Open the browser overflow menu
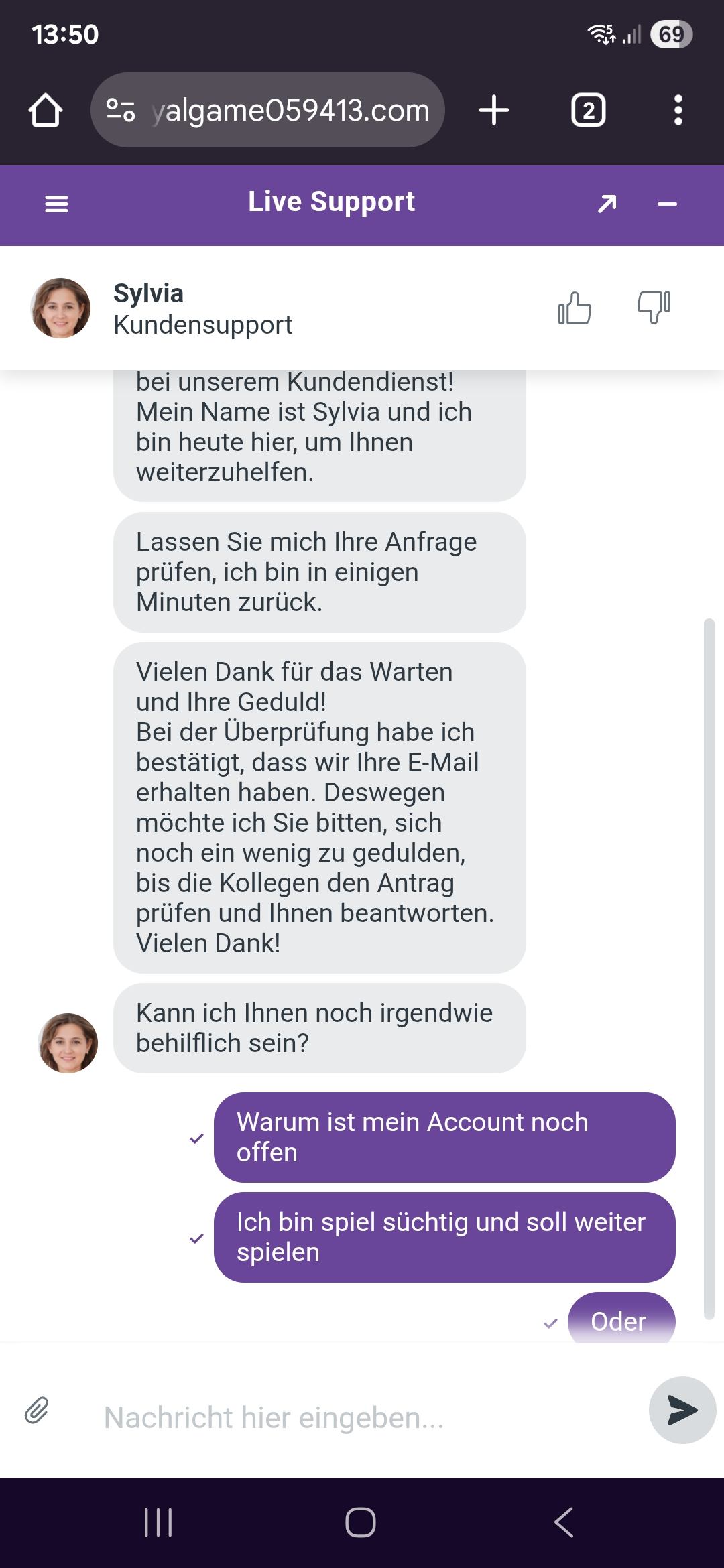Viewport: 724px width, 1568px height. click(x=678, y=110)
